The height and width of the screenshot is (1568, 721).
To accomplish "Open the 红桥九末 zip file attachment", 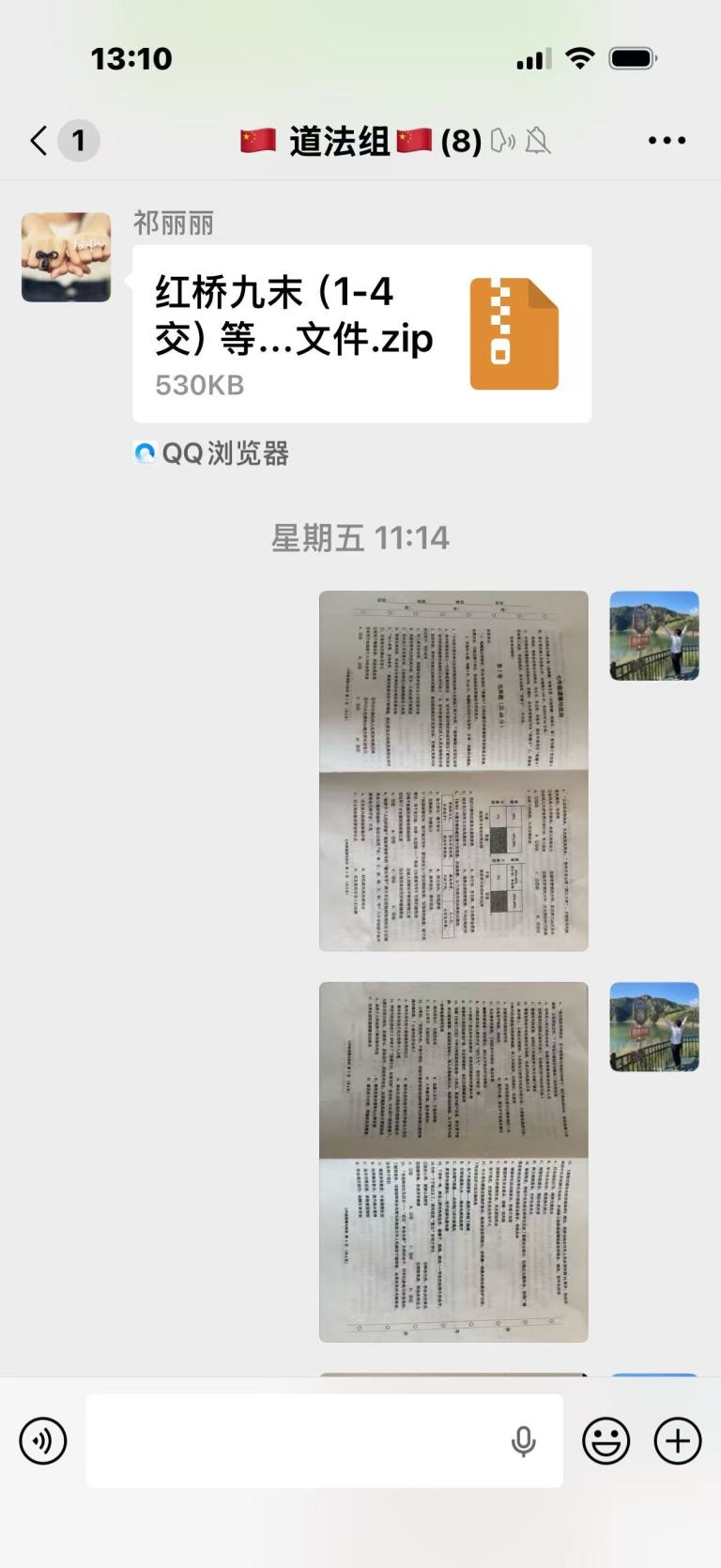I will coord(361,333).
